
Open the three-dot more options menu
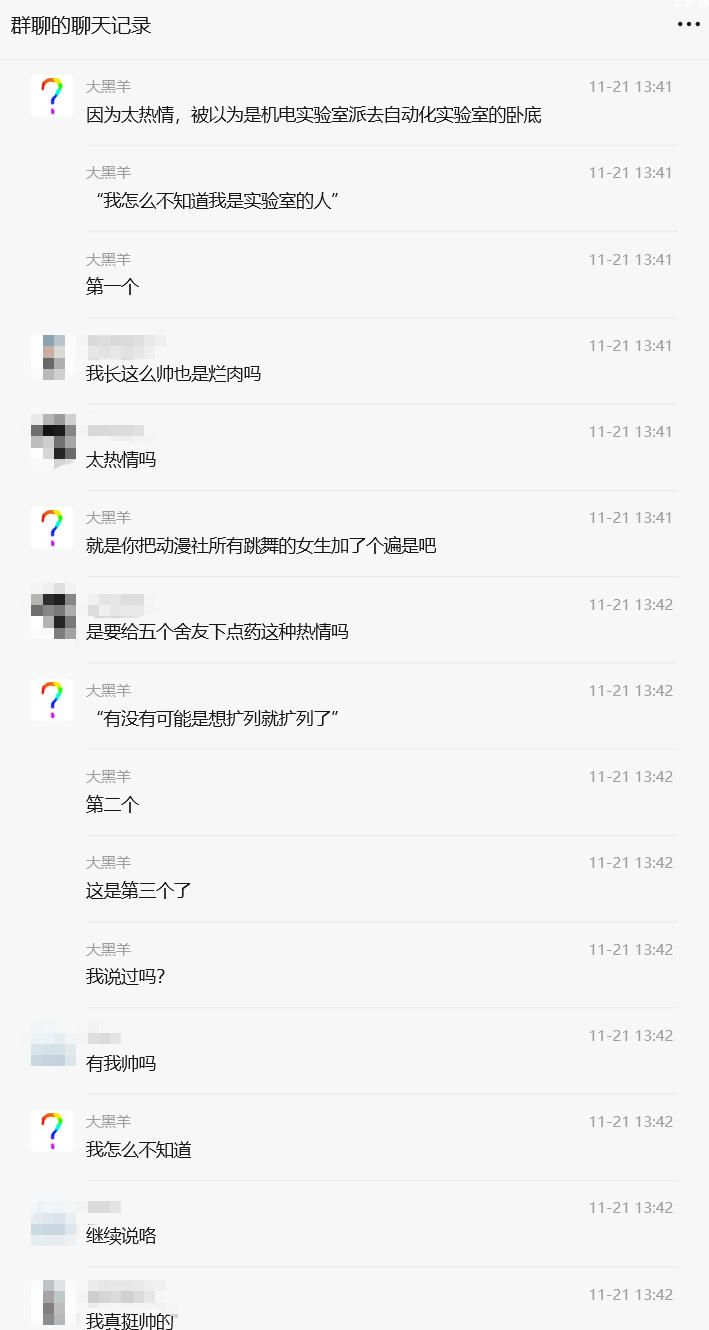688,25
